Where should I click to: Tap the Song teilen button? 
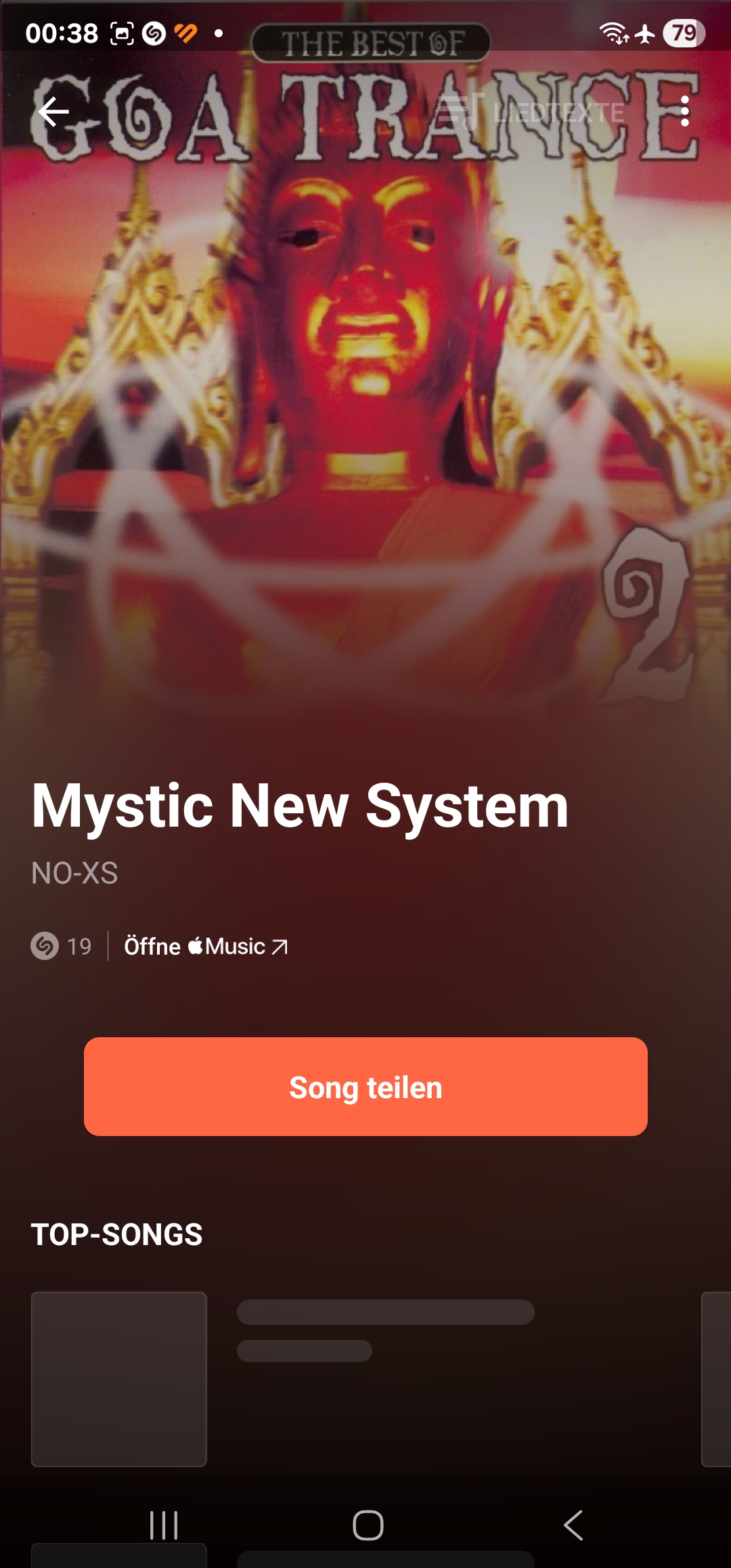[x=365, y=1087]
